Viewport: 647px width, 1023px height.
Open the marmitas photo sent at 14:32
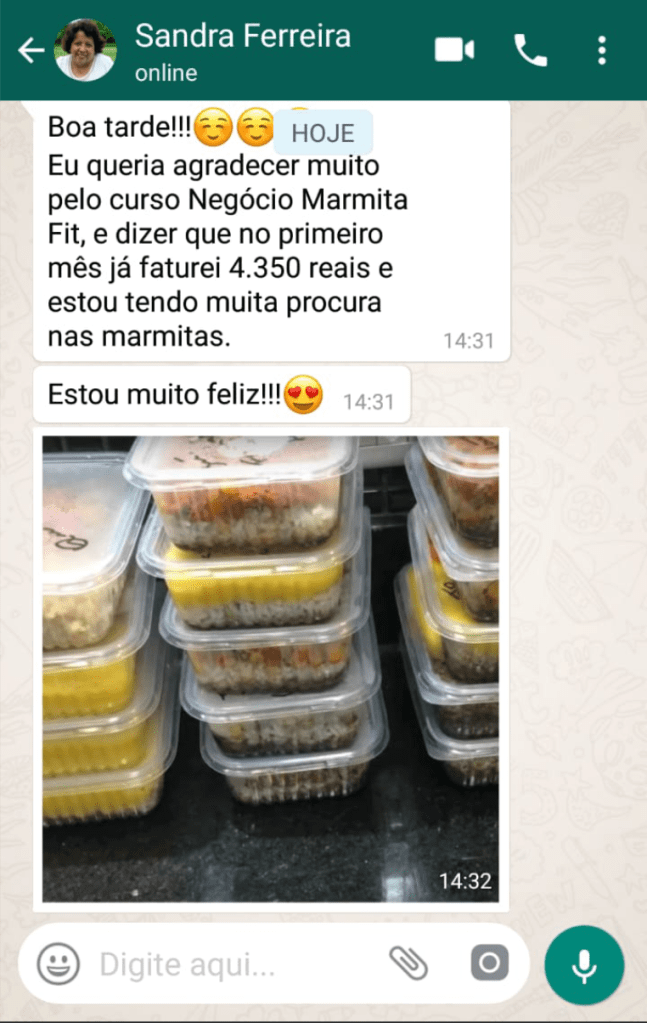point(270,668)
